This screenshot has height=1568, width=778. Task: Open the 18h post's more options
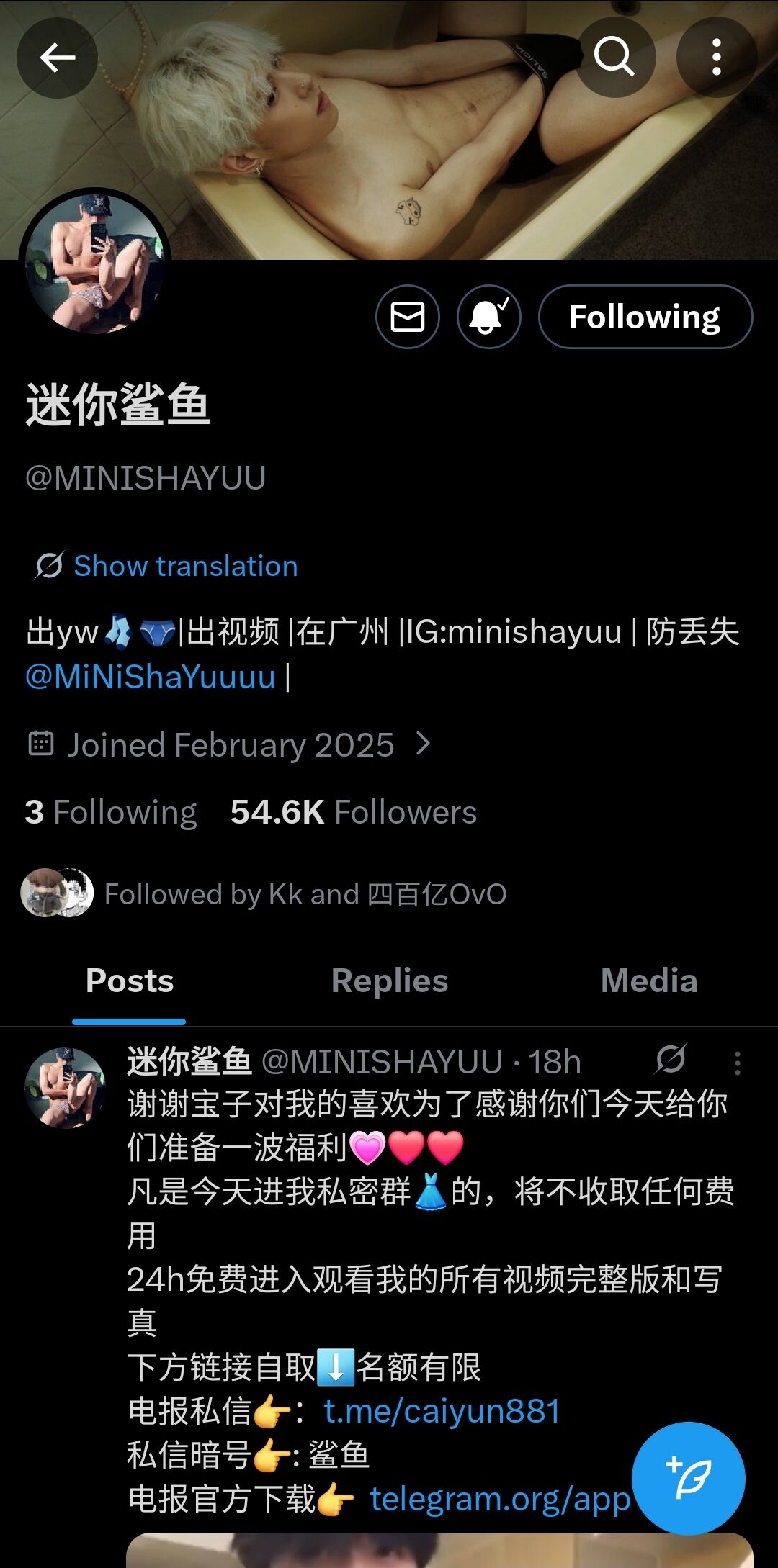(x=737, y=1063)
